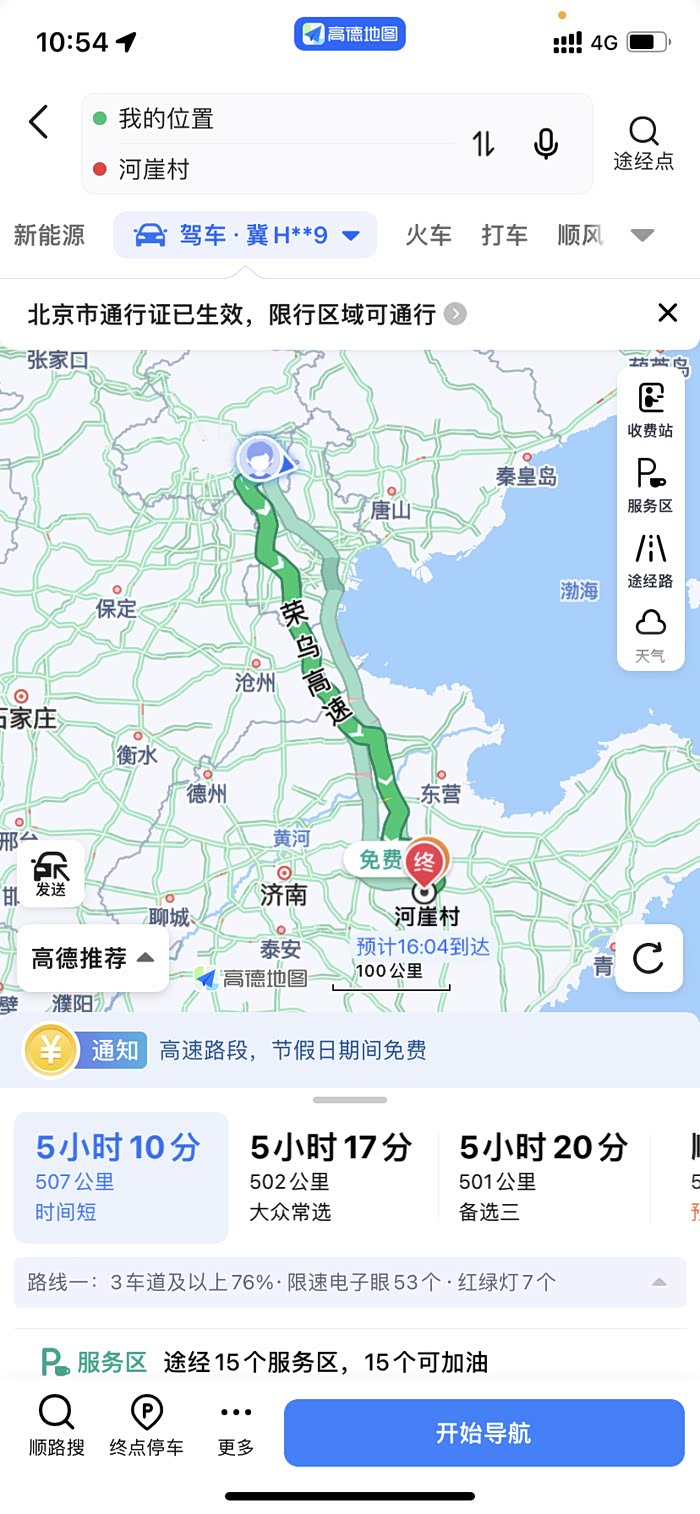Show 服务区 service areas on map
The image size is (700, 1514).
click(650, 486)
